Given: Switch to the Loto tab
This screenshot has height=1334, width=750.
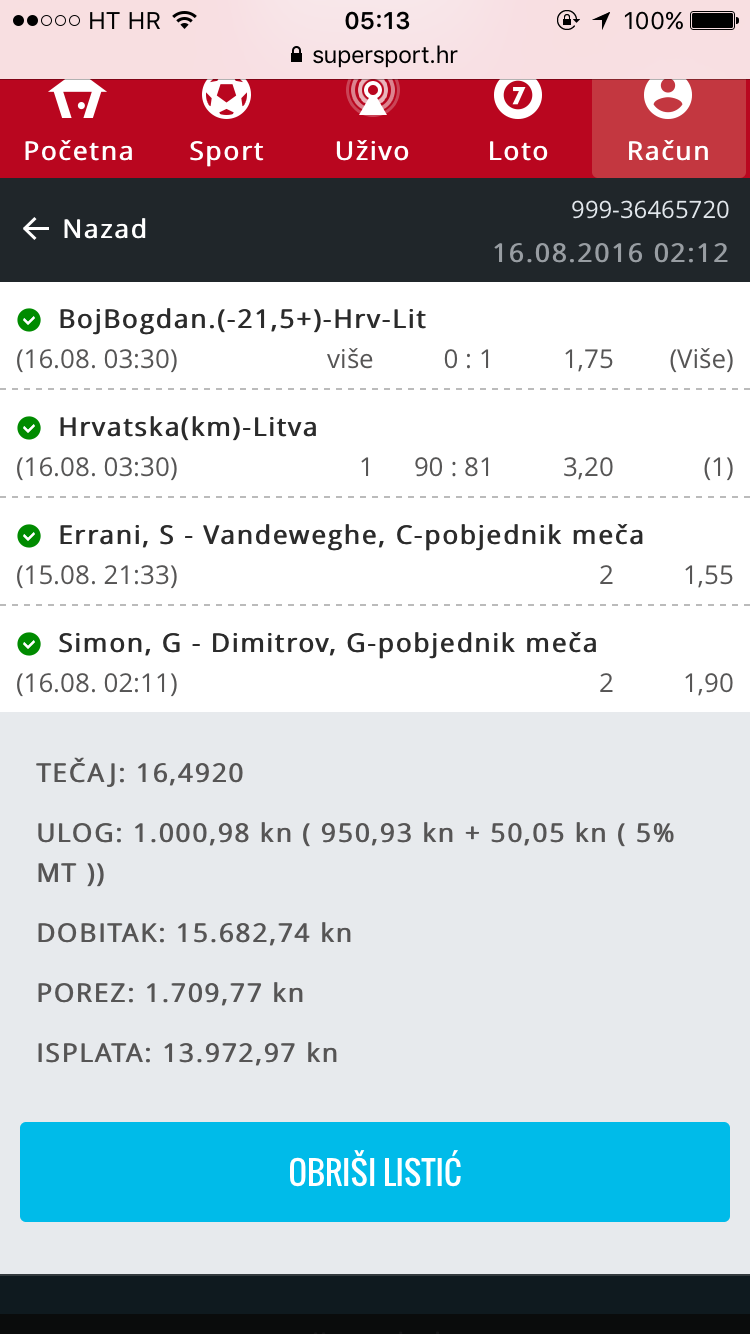Looking at the screenshot, I should [518, 124].
